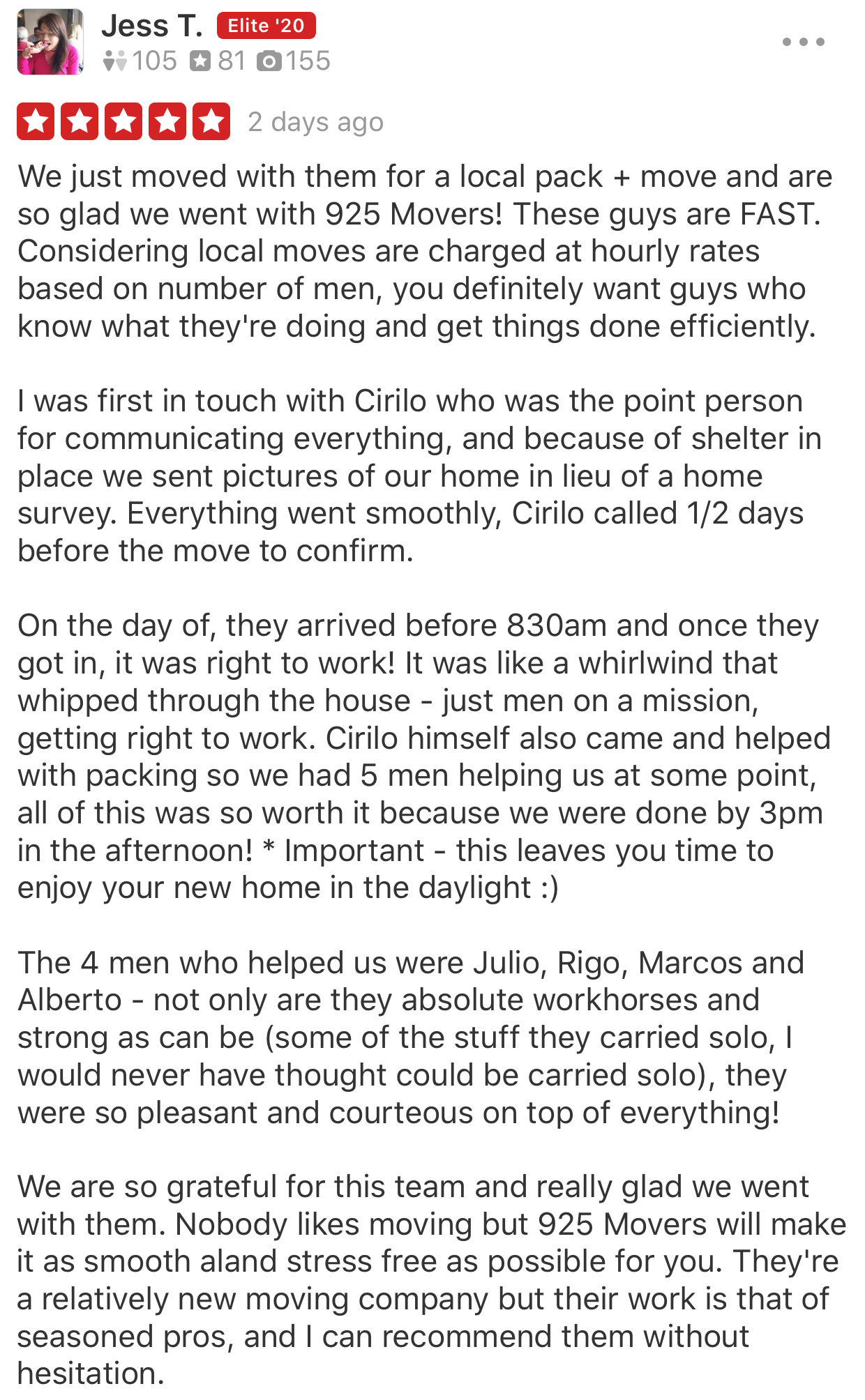The height and width of the screenshot is (1400, 865).
Task: Tap the reviewer name Jess T.
Action: tap(152, 26)
